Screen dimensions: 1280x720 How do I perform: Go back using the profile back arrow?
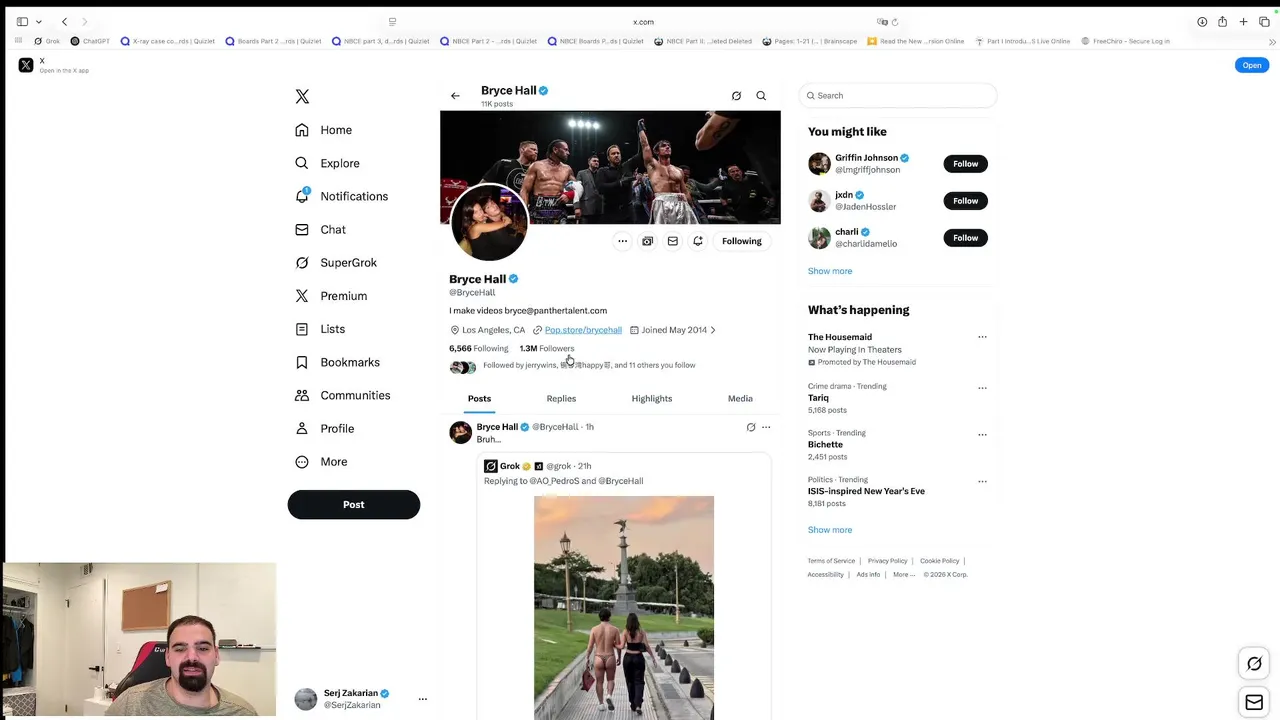455,96
